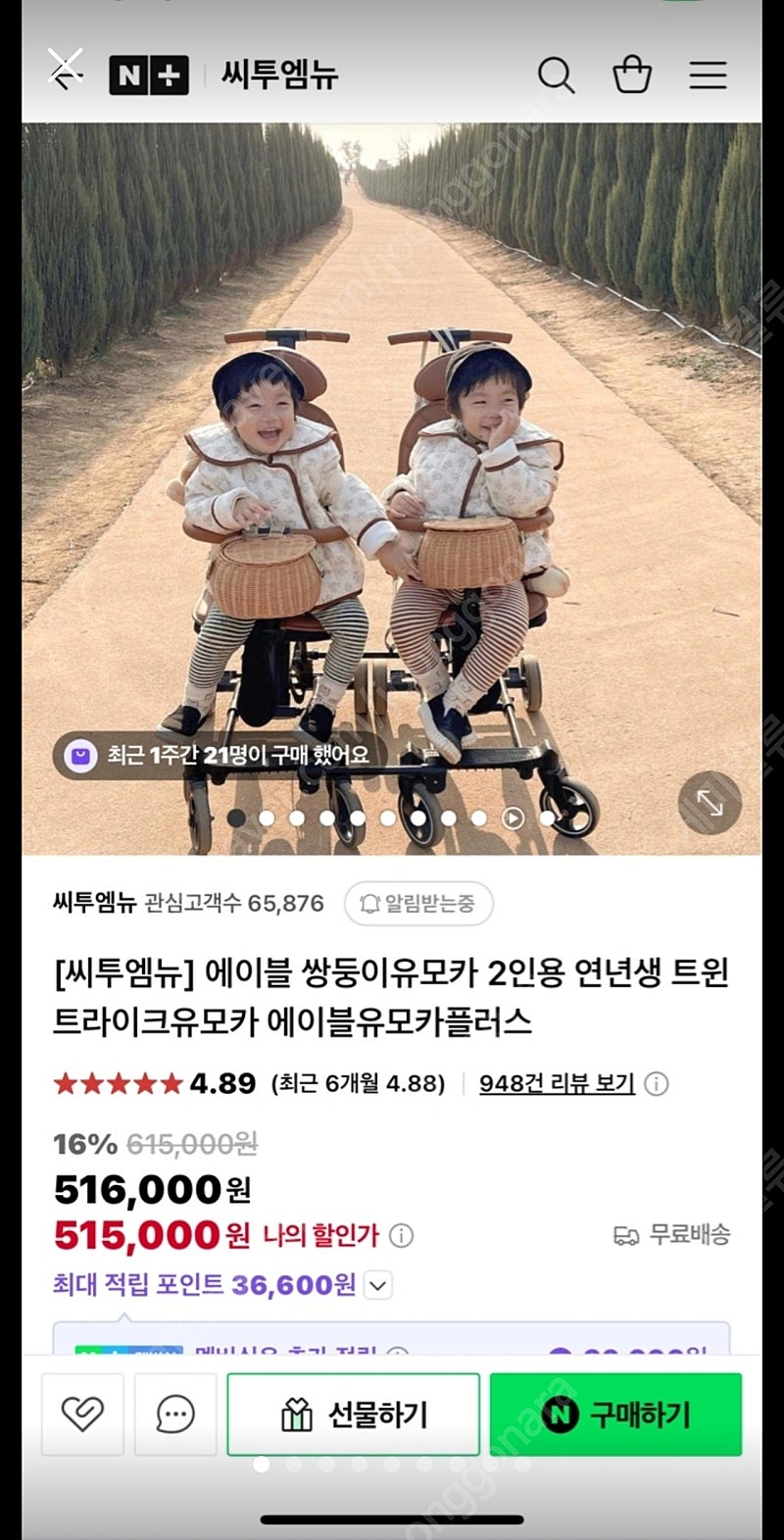Open the chat inquiry icon
Image resolution: width=784 pixels, height=1540 pixels.
tap(175, 1414)
